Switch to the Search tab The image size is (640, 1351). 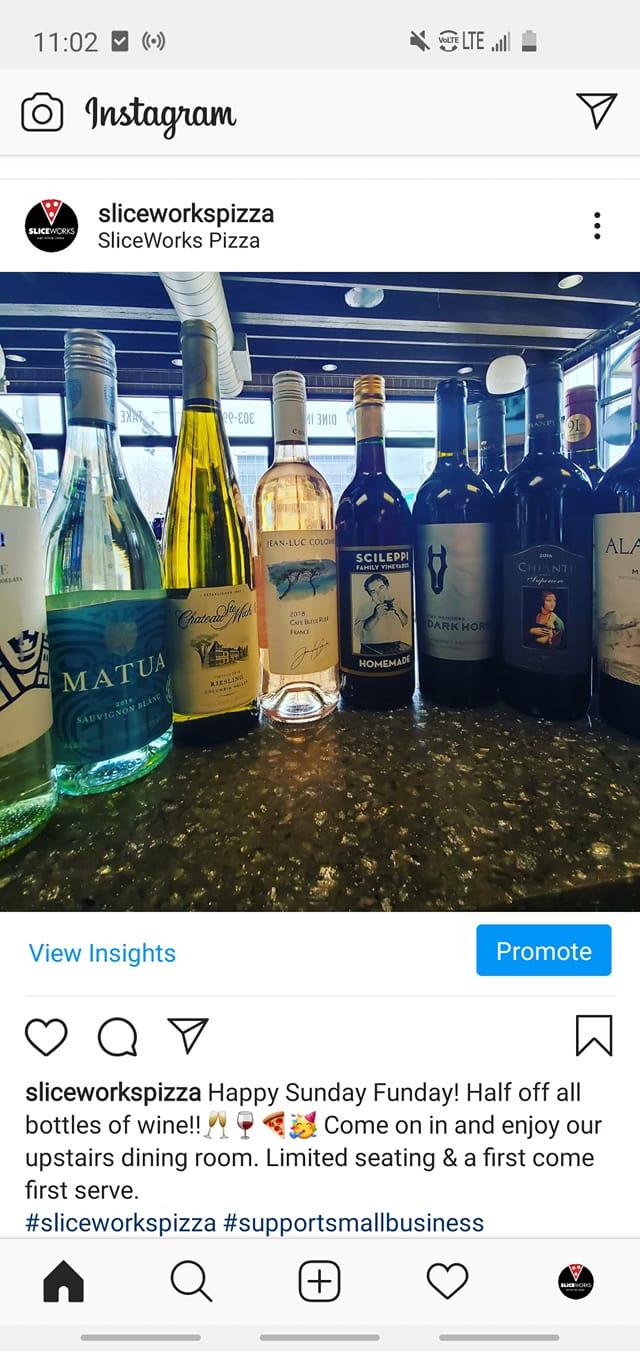[191, 1281]
